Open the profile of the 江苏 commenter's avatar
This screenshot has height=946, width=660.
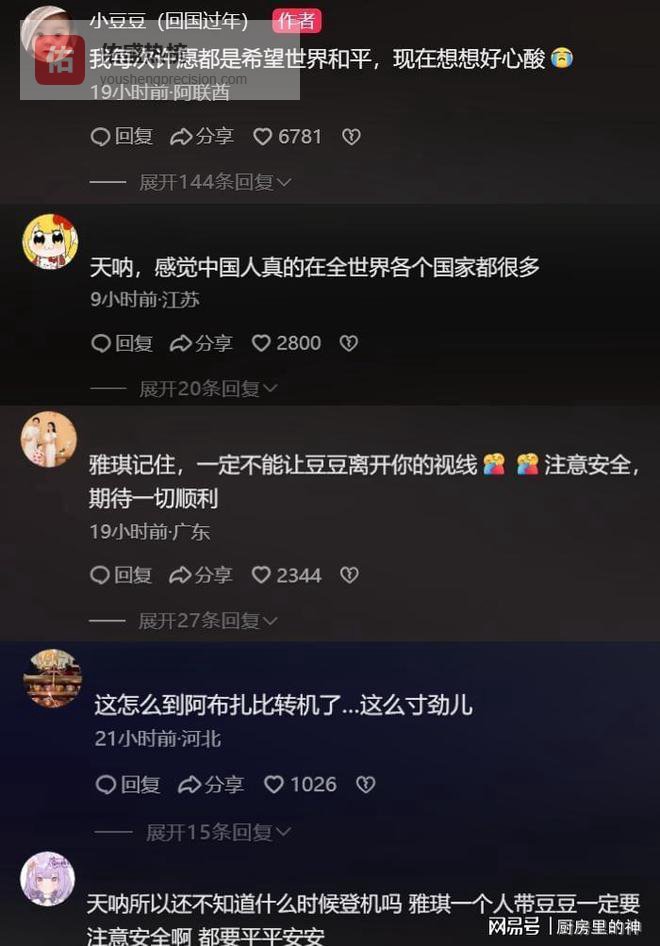(x=50, y=241)
